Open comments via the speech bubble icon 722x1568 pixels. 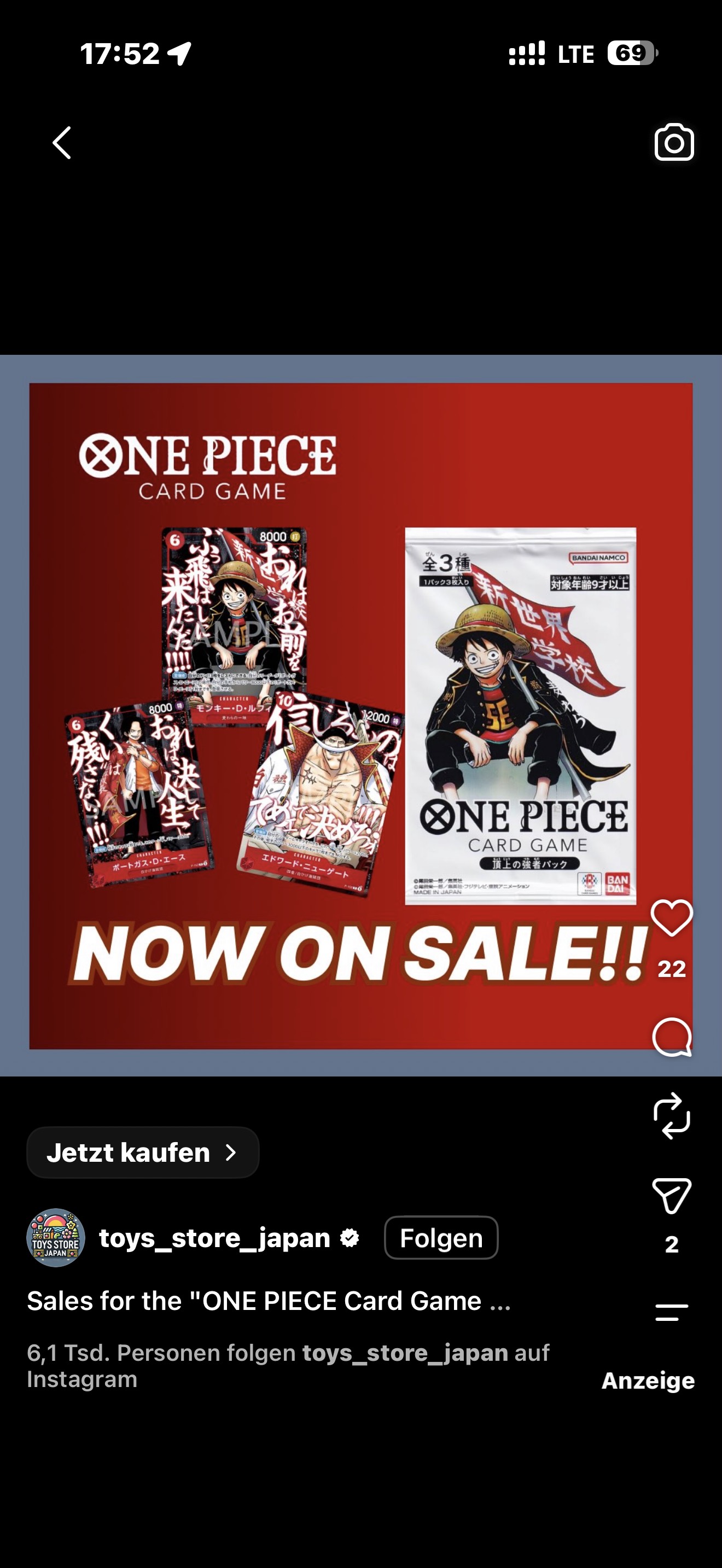tap(672, 1037)
